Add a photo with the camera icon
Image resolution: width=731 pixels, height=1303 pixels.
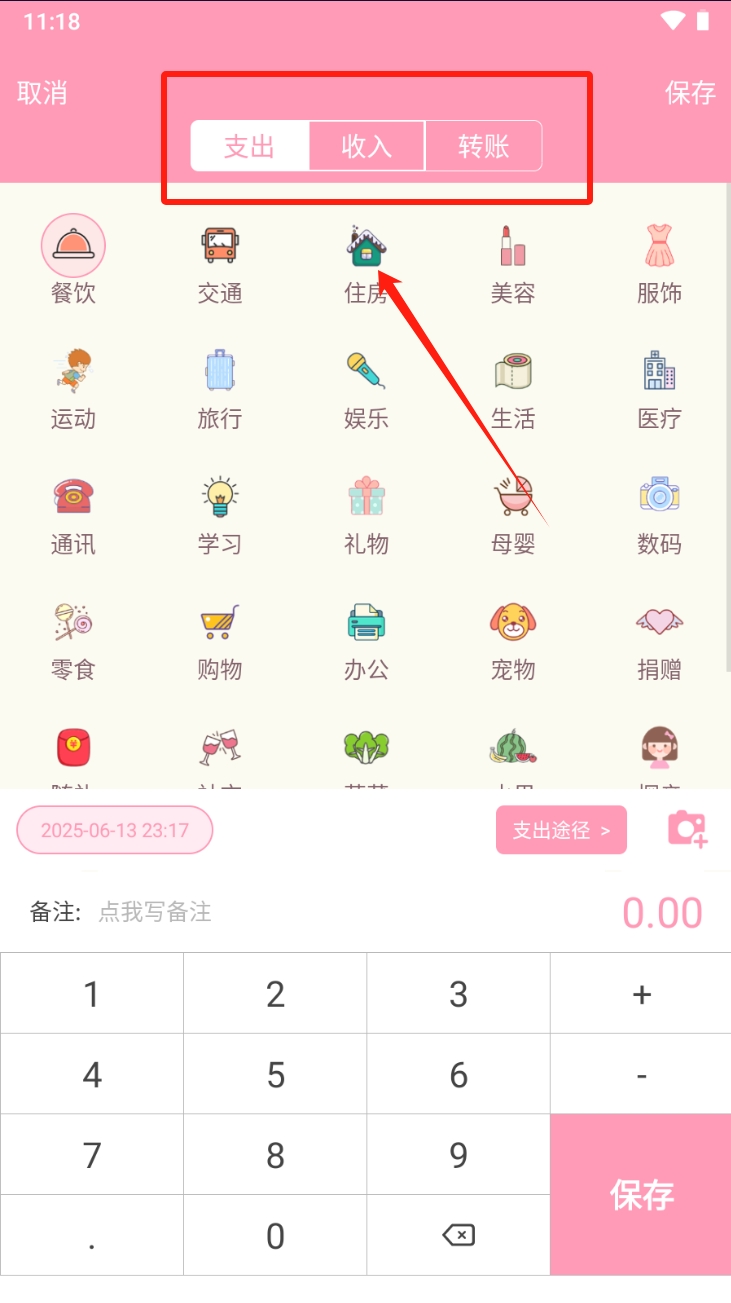(687, 829)
